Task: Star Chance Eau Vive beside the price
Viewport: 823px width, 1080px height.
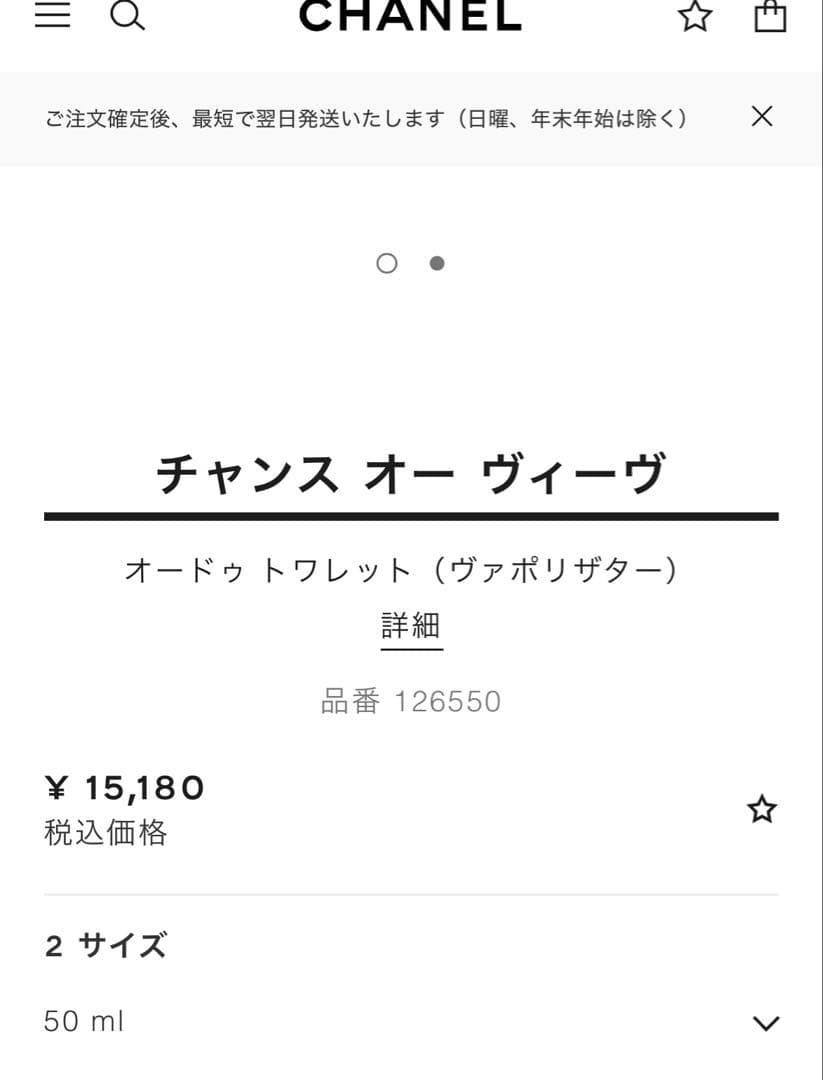Action: tap(761, 809)
